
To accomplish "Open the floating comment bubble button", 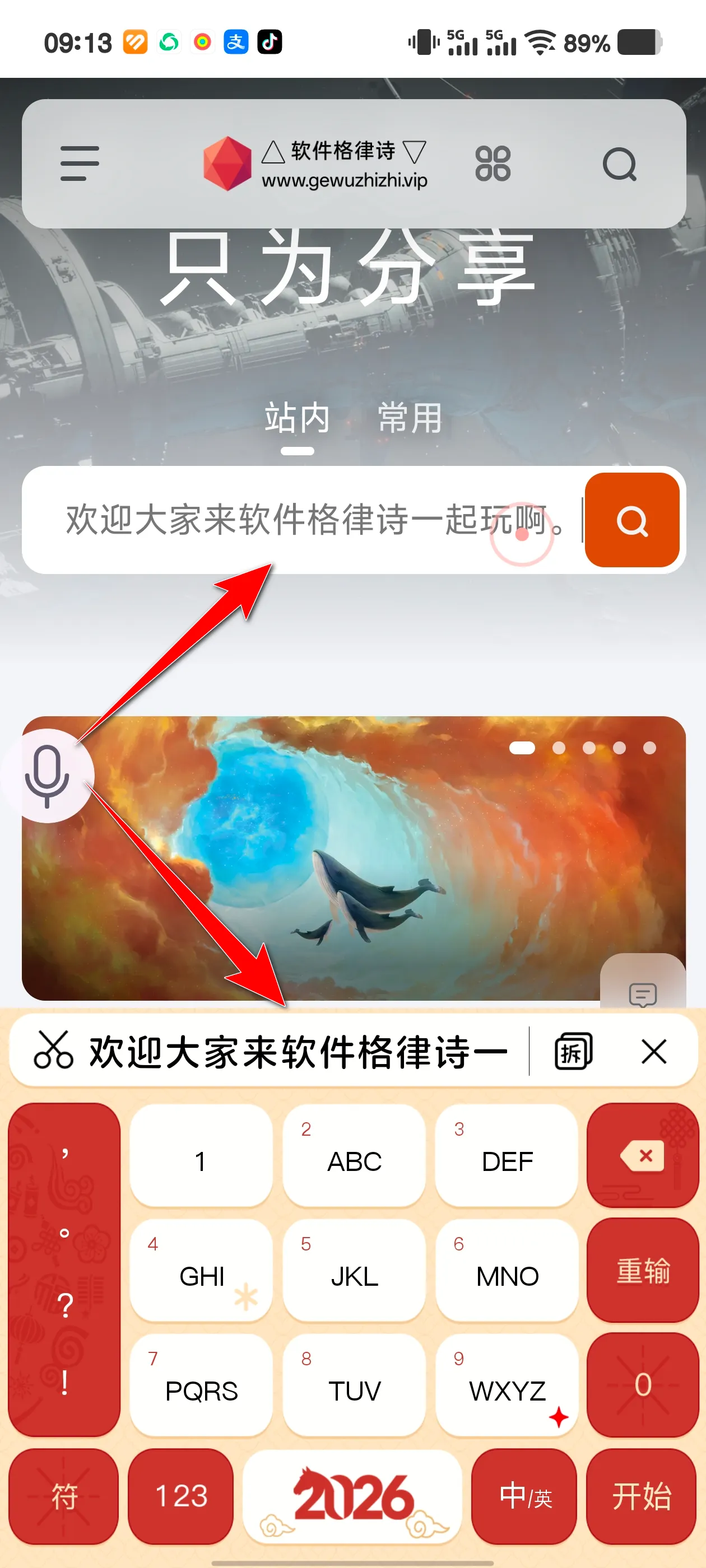I will point(642,993).
